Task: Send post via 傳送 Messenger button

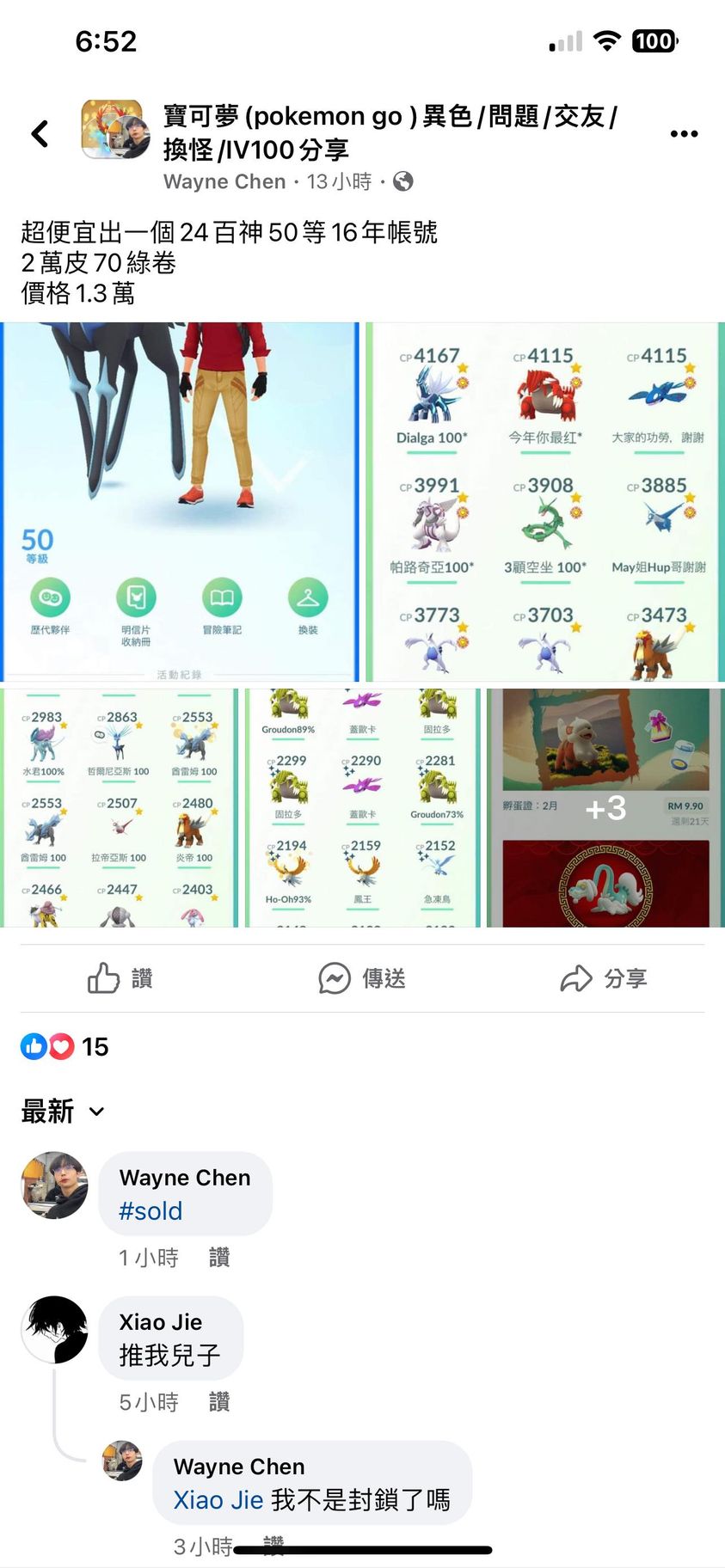Action: point(362,978)
